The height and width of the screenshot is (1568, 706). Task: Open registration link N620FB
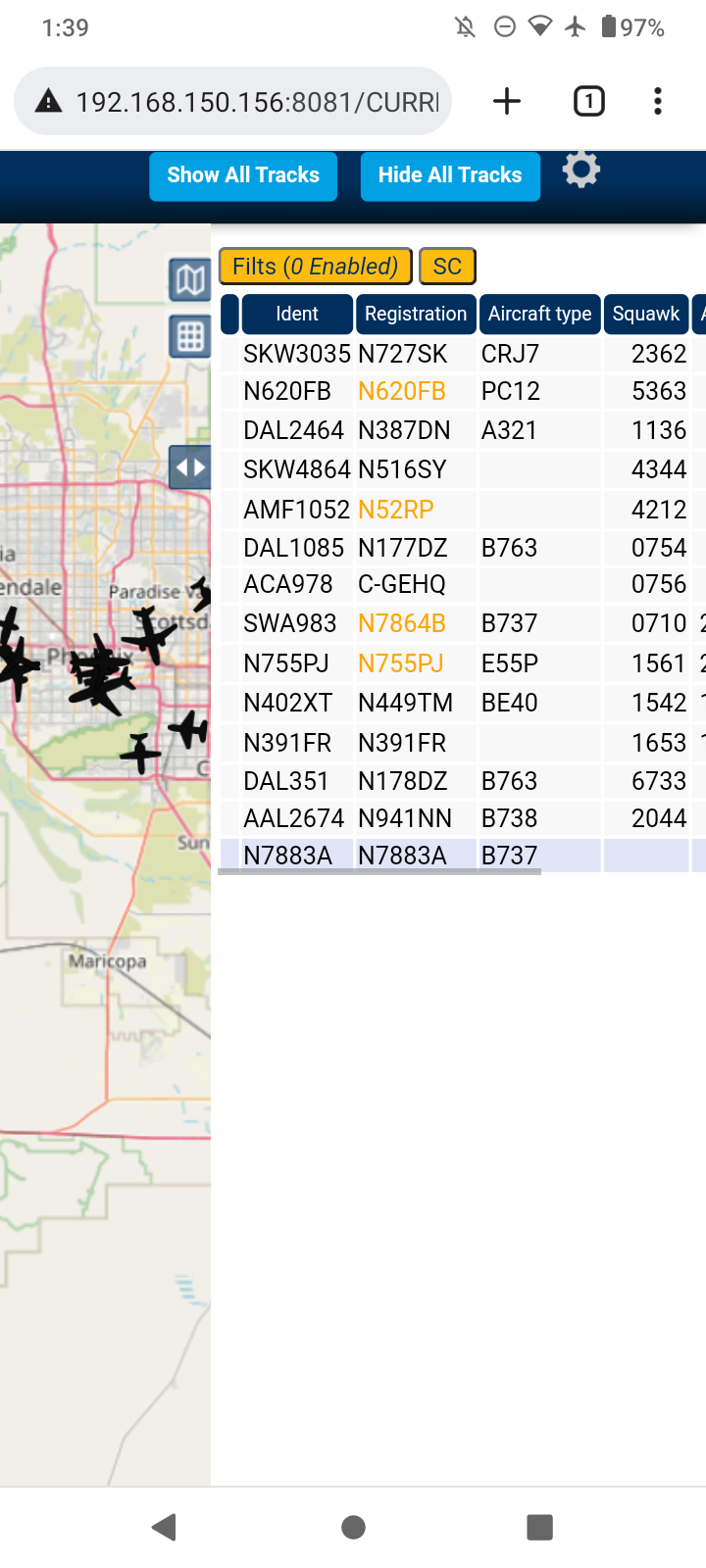(x=402, y=391)
